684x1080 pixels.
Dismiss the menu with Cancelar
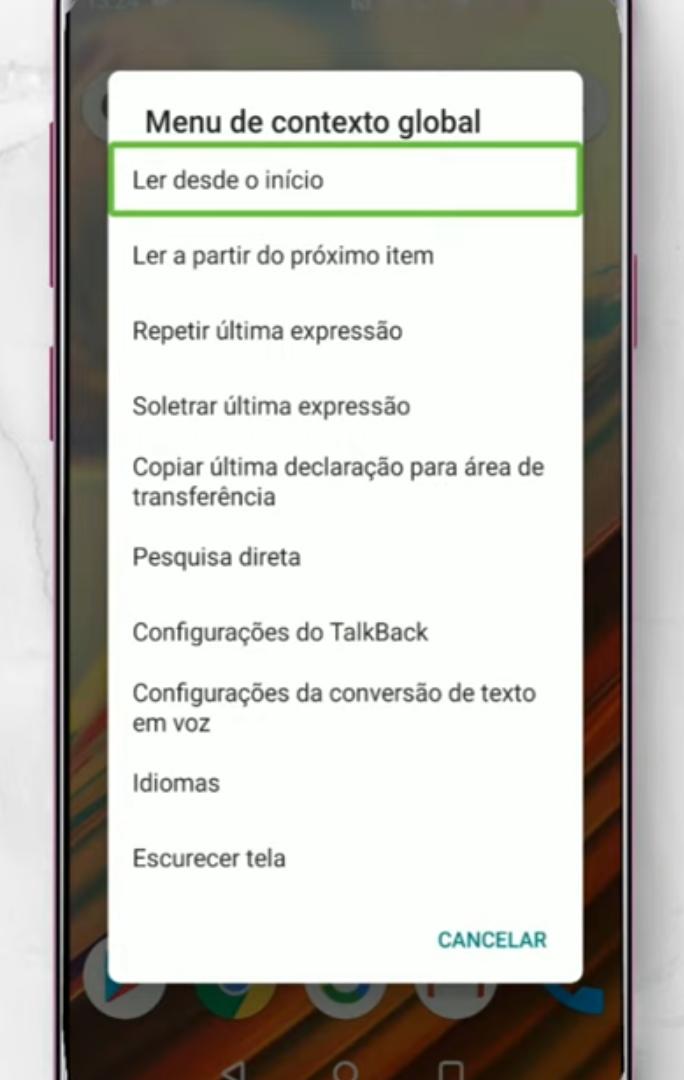492,940
